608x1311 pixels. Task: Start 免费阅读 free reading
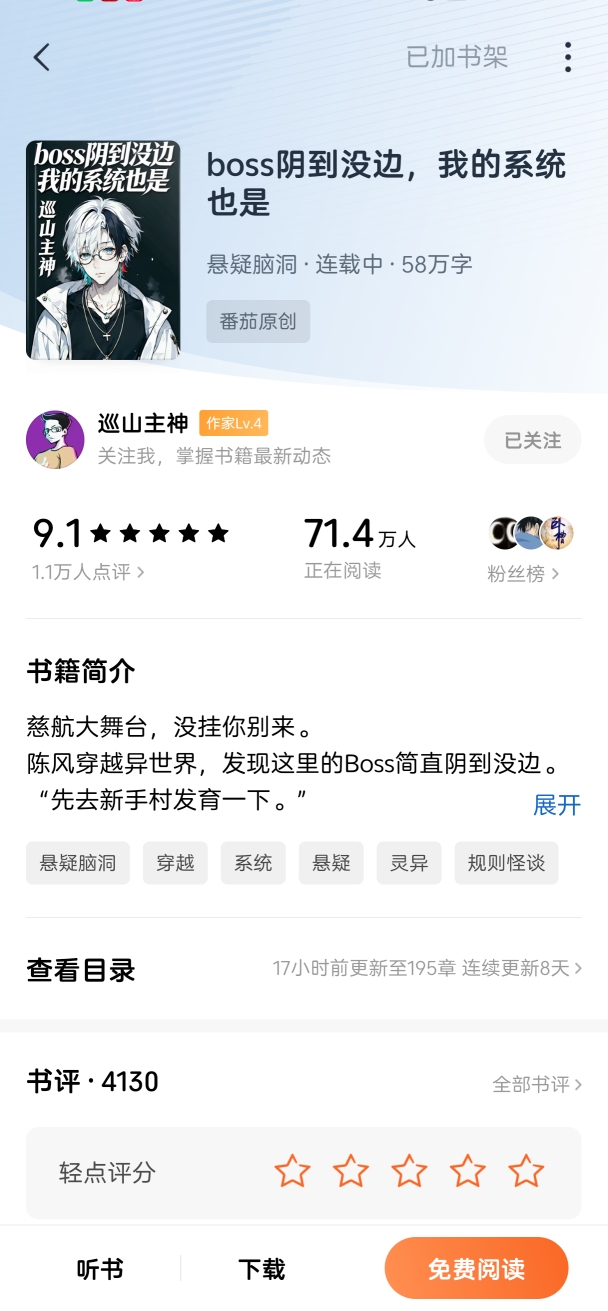coord(476,1269)
